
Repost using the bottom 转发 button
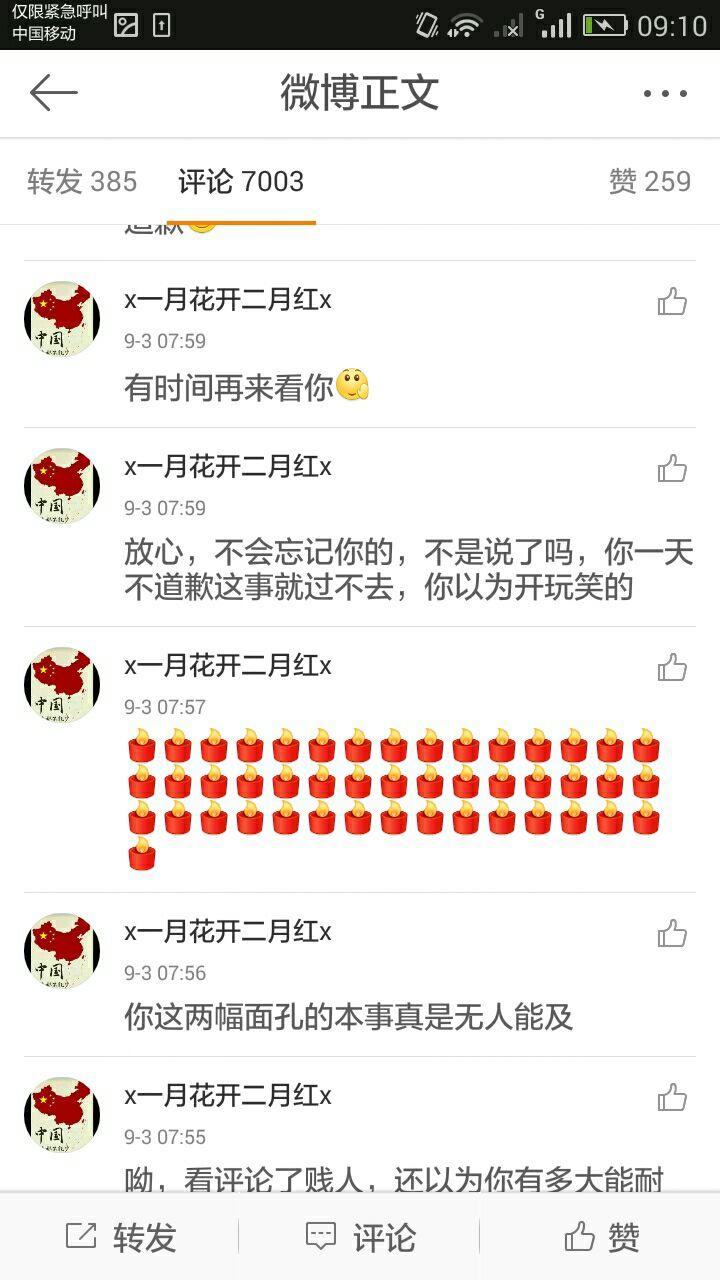pos(121,1237)
